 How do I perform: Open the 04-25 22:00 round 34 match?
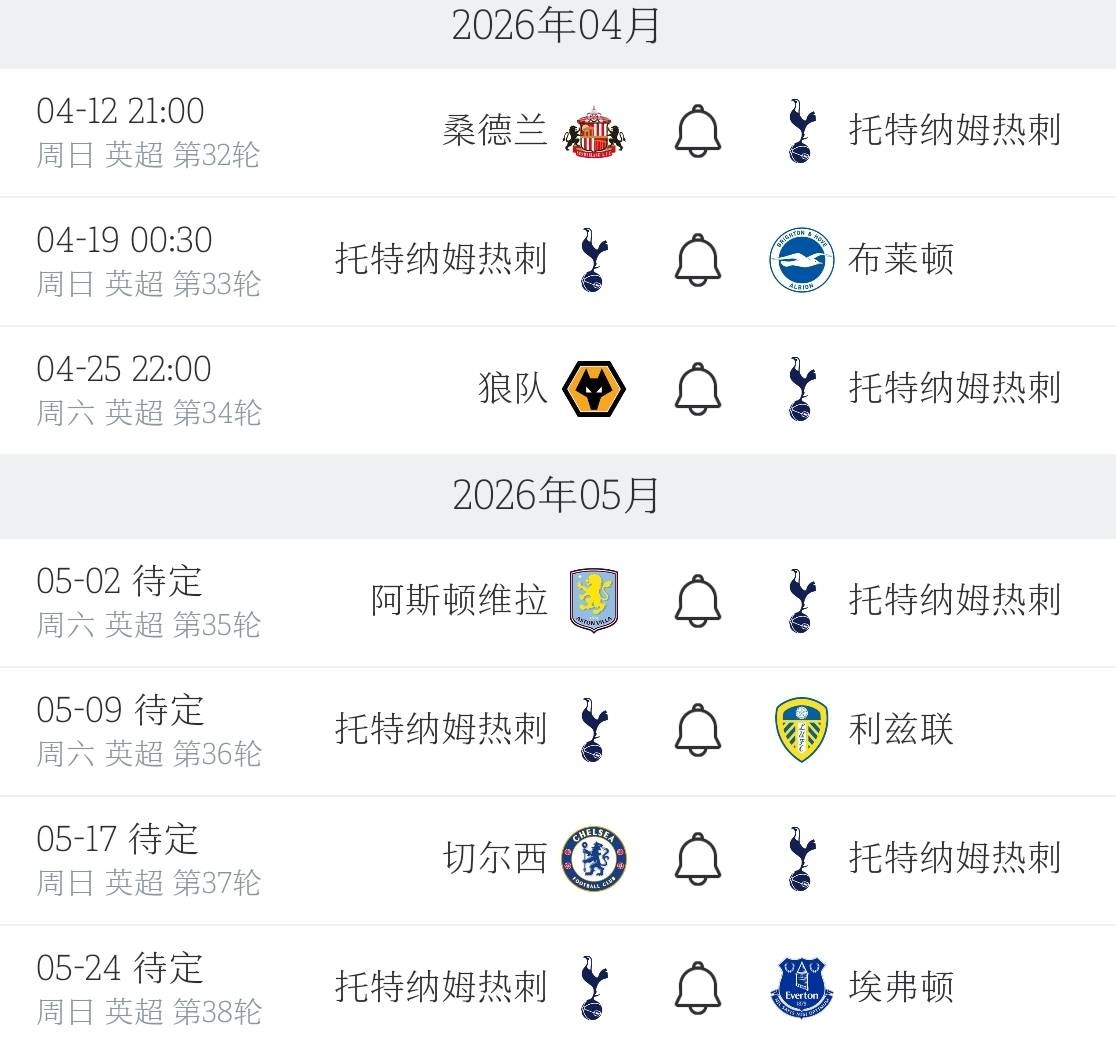point(148,390)
